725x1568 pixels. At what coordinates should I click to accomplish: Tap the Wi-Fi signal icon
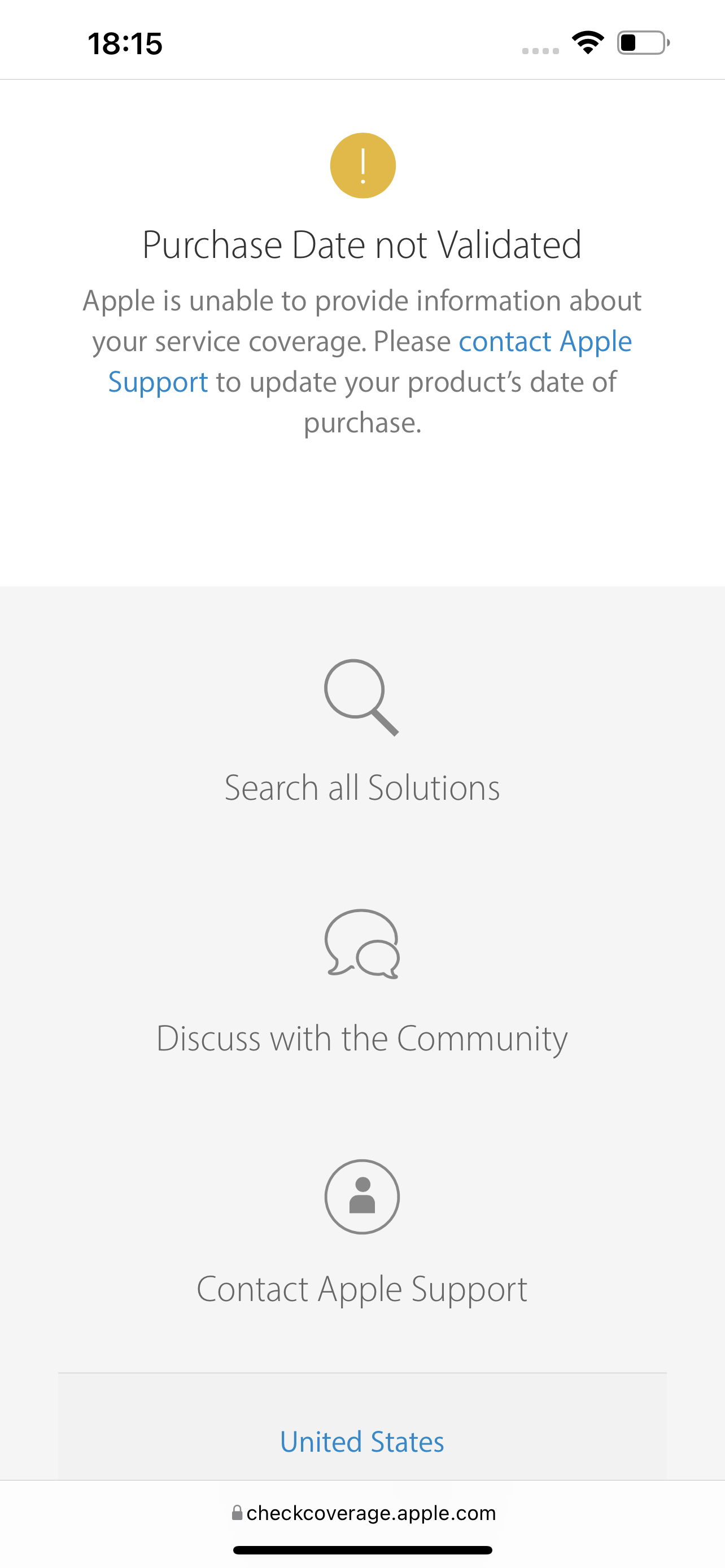click(x=587, y=41)
